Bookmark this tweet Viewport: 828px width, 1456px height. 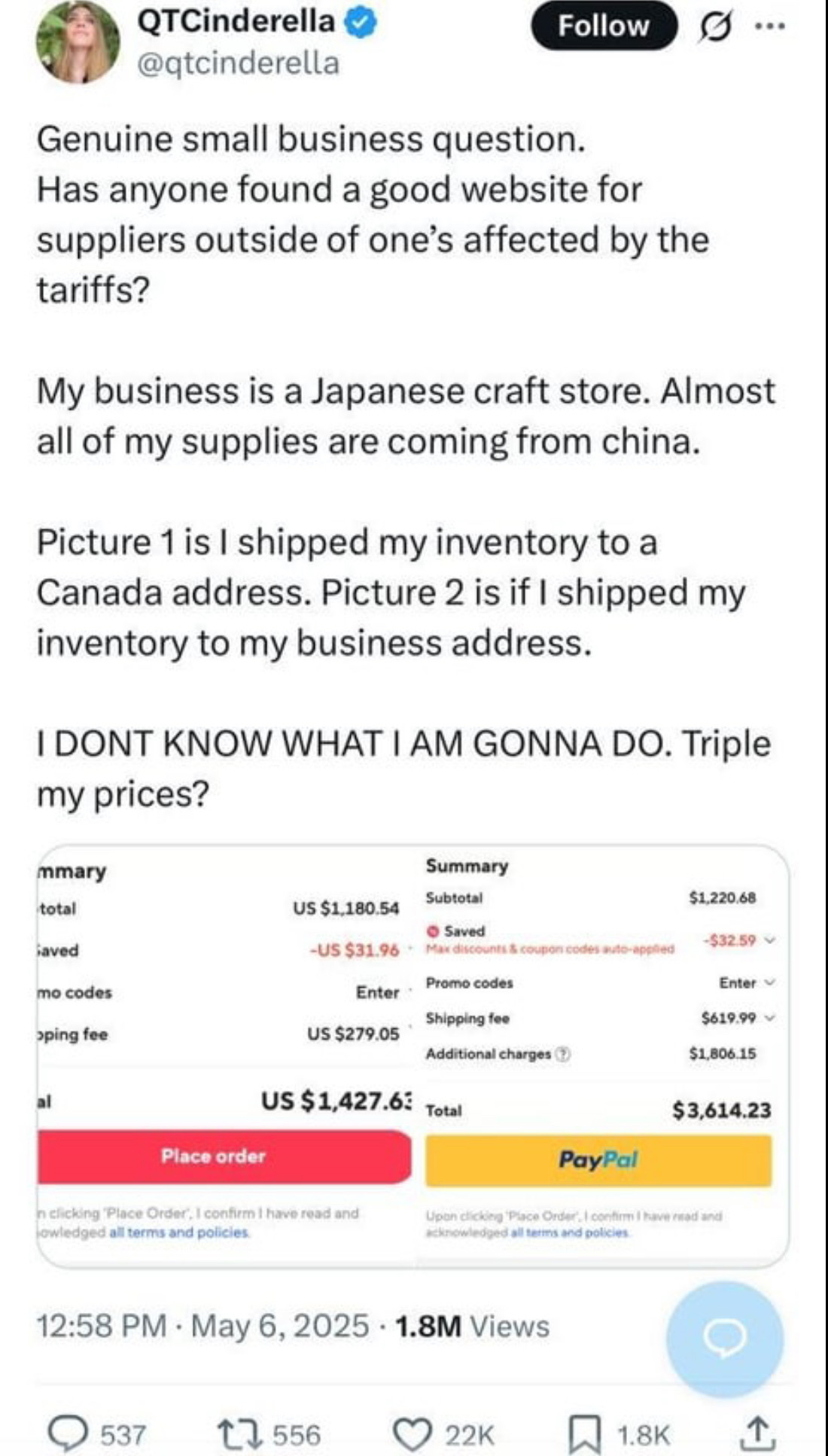(584, 1433)
